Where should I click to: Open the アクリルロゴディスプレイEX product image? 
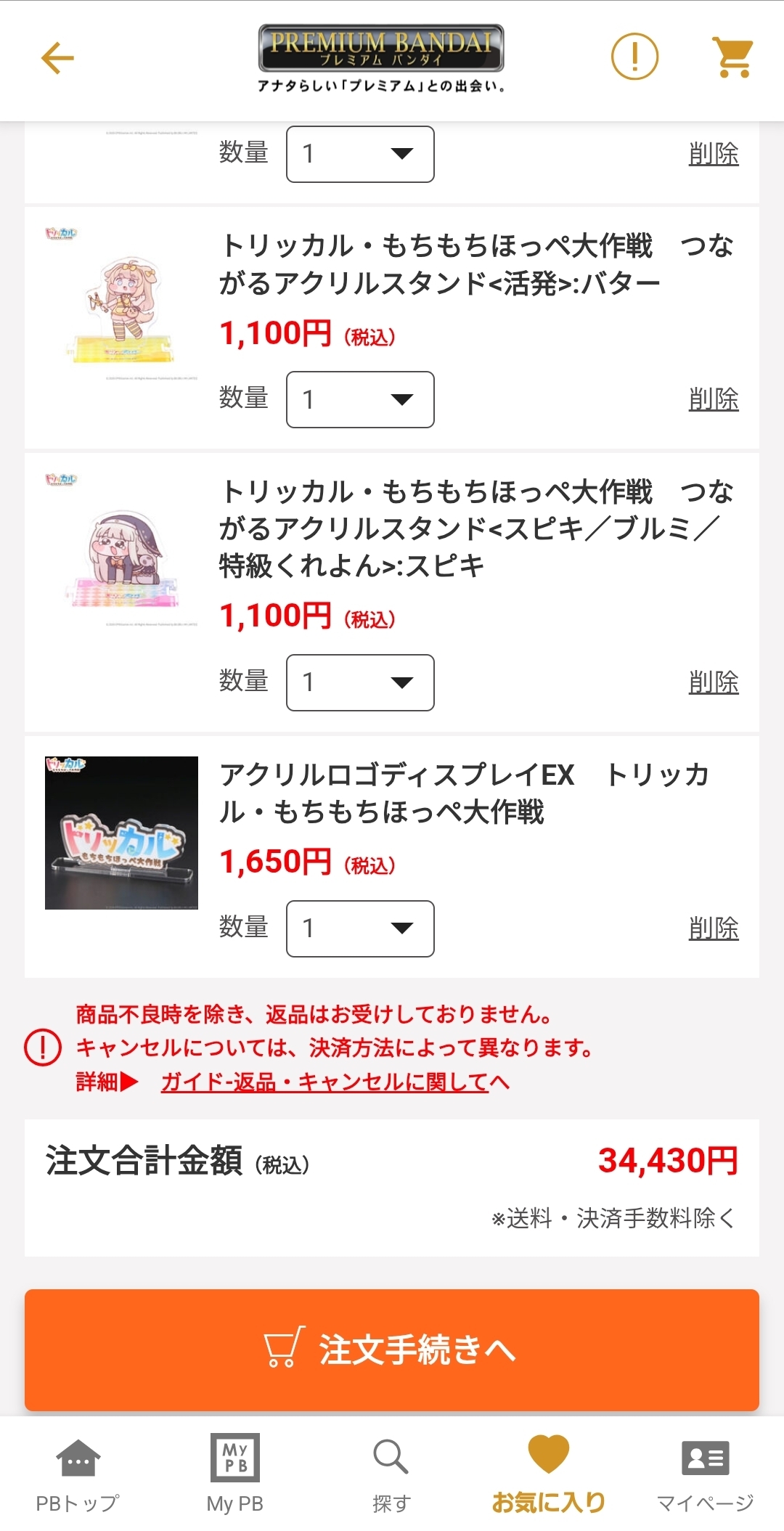click(x=121, y=833)
